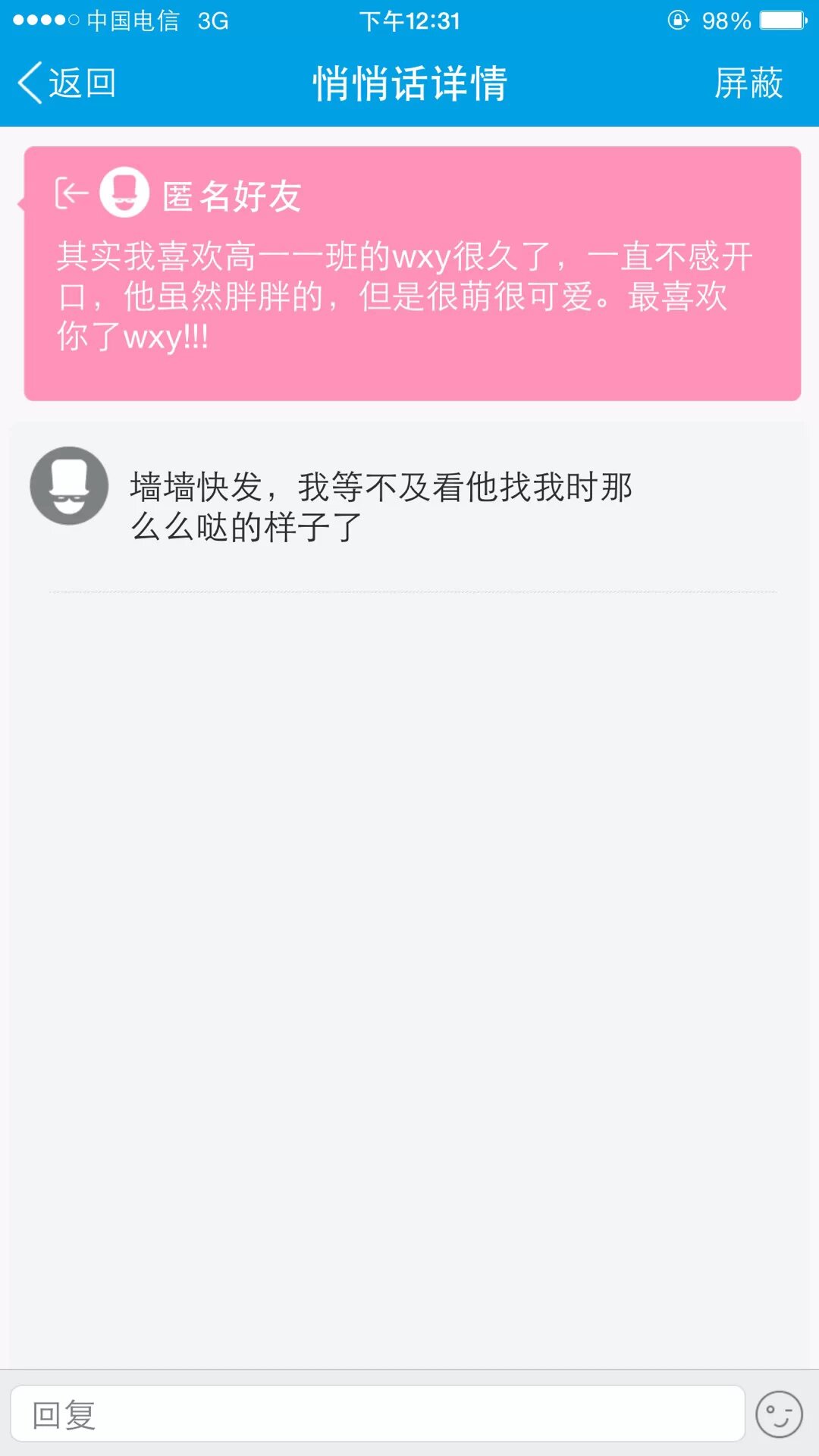Tap 屏蔽 to block this whisper

point(748,83)
